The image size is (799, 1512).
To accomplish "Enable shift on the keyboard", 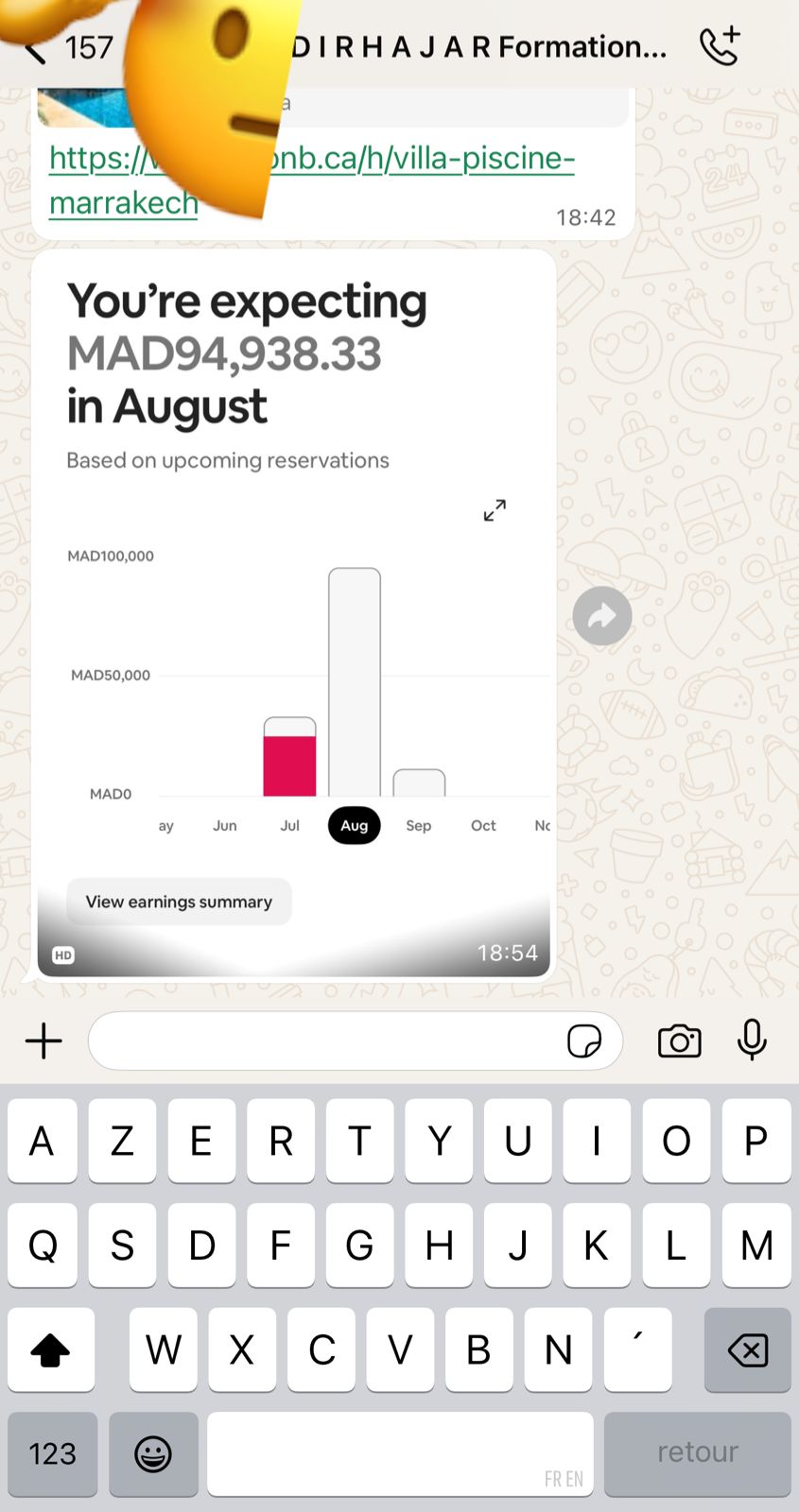I will tap(51, 1349).
